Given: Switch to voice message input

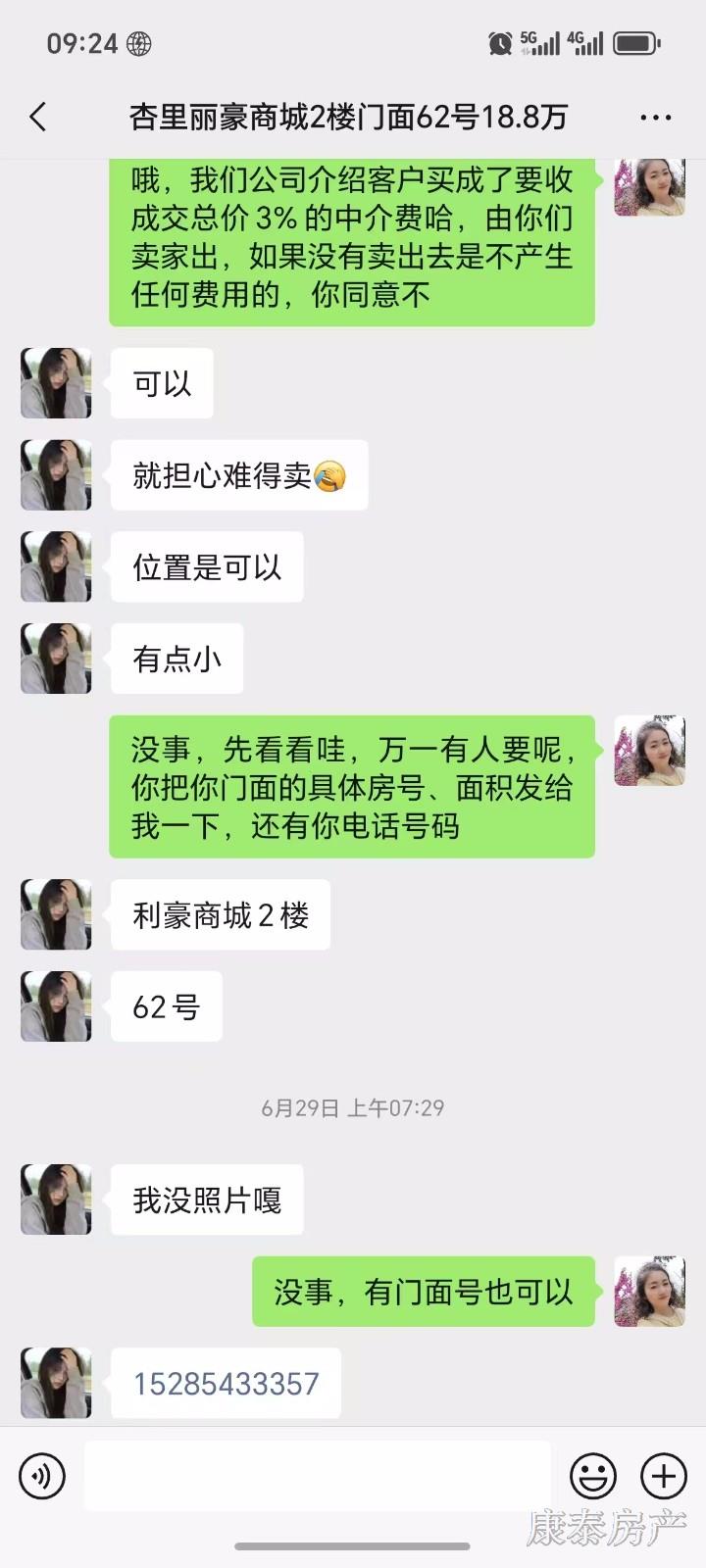Looking at the screenshot, I should click(42, 1476).
